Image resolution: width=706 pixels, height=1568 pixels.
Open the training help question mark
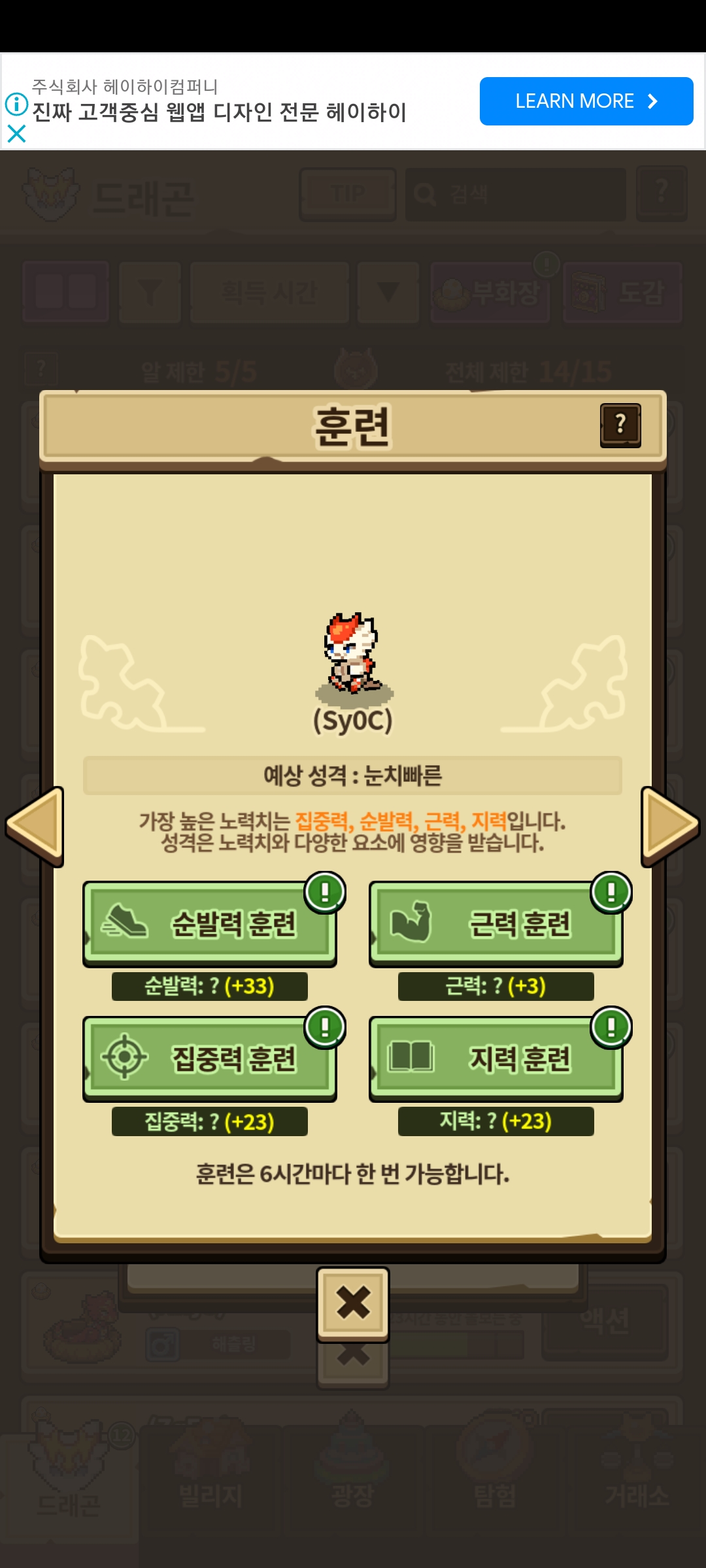[620, 425]
